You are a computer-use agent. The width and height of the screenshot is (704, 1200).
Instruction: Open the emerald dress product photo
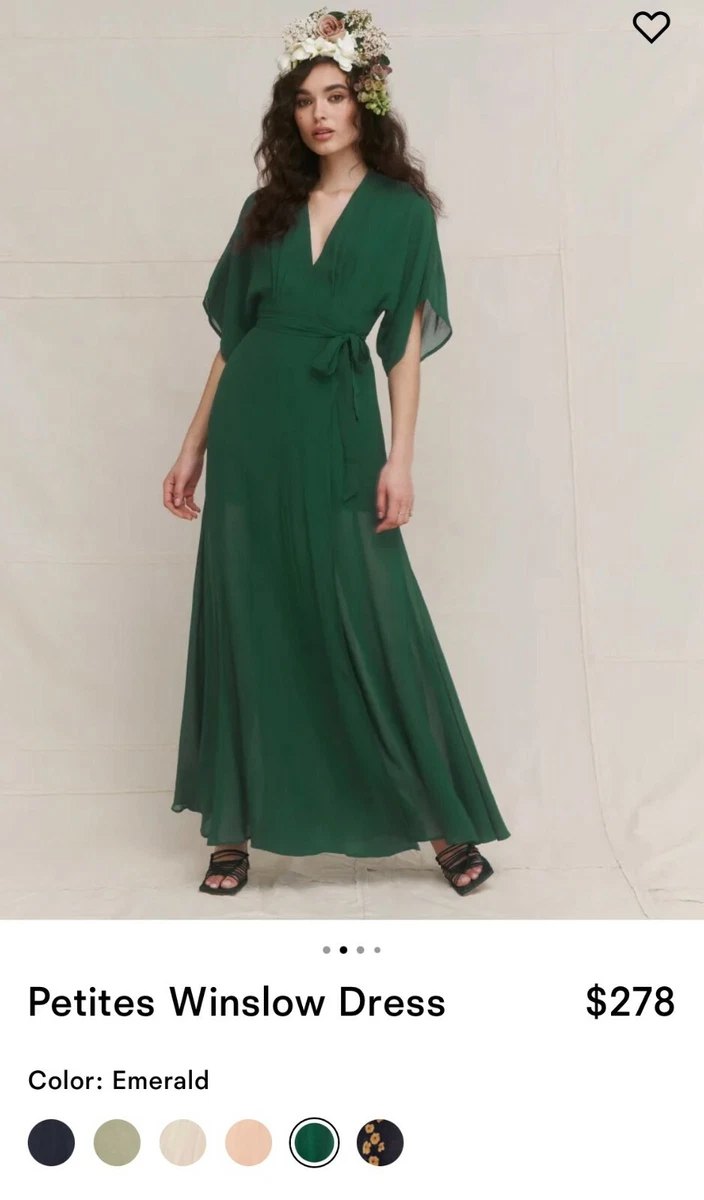[x=352, y=460]
